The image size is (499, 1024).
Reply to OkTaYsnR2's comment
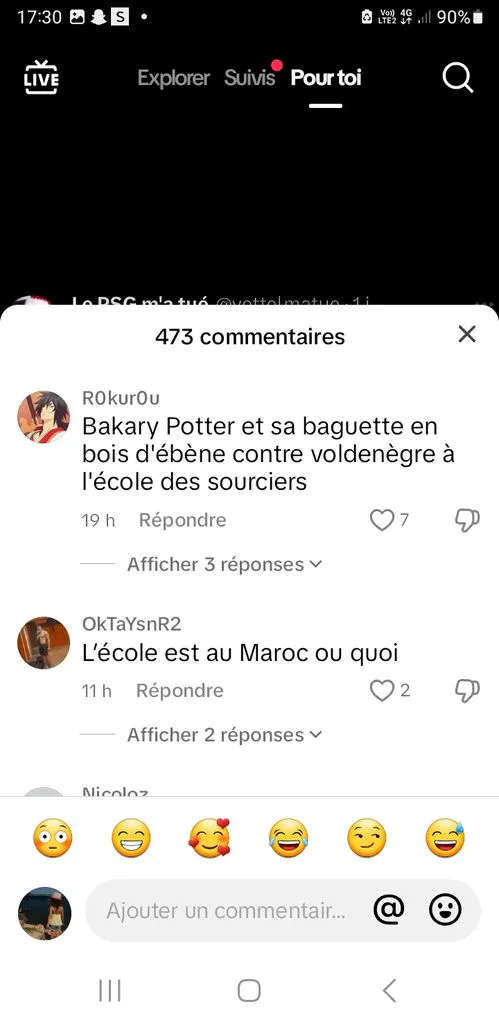[180, 690]
